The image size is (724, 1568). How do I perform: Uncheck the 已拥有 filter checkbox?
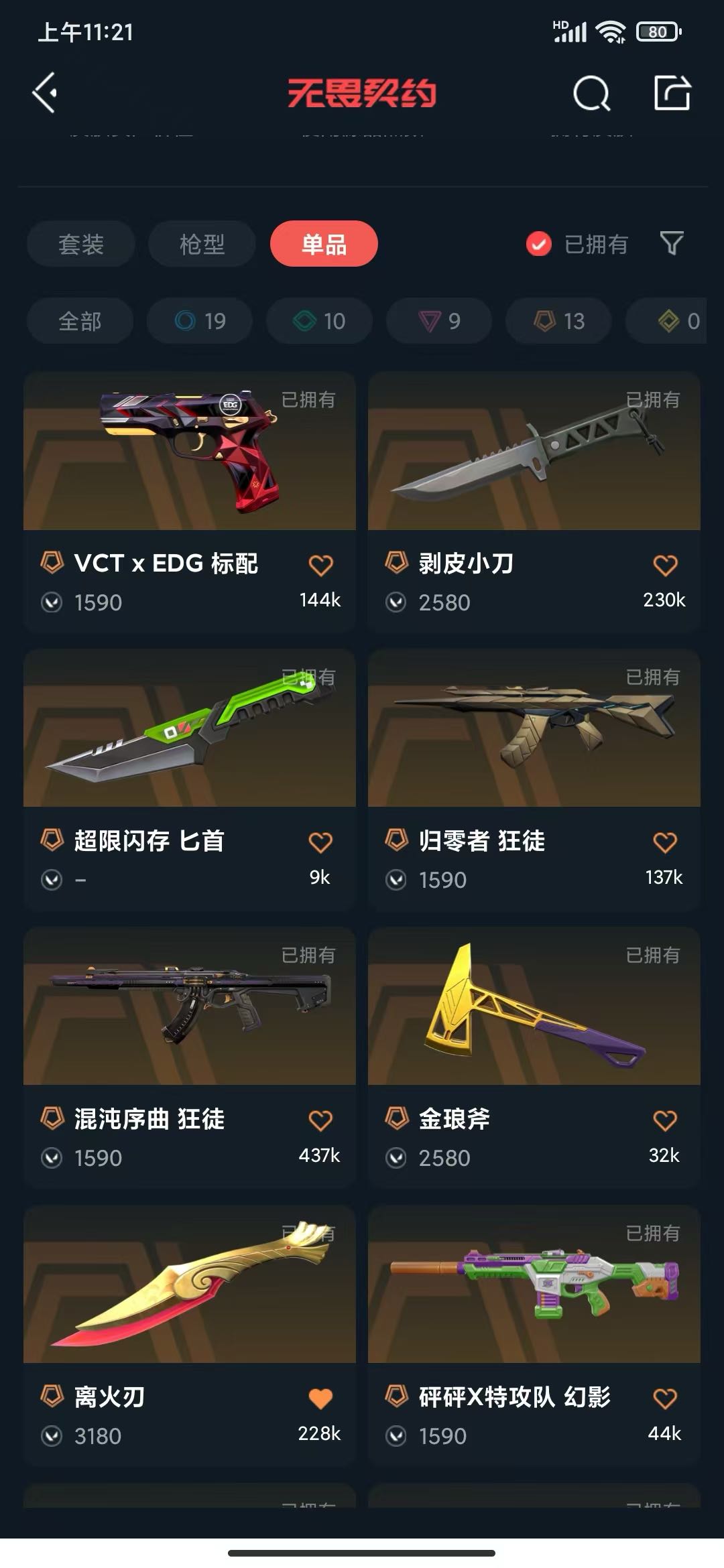click(x=538, y=245)
